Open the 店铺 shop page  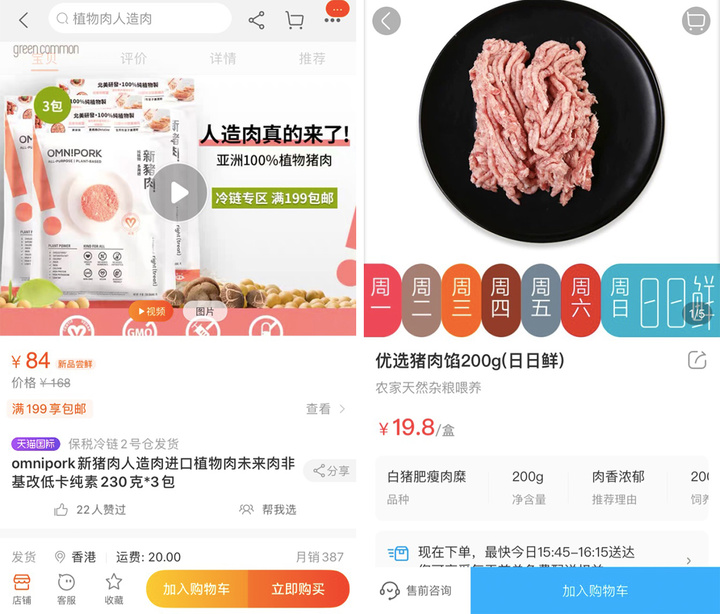21,588
